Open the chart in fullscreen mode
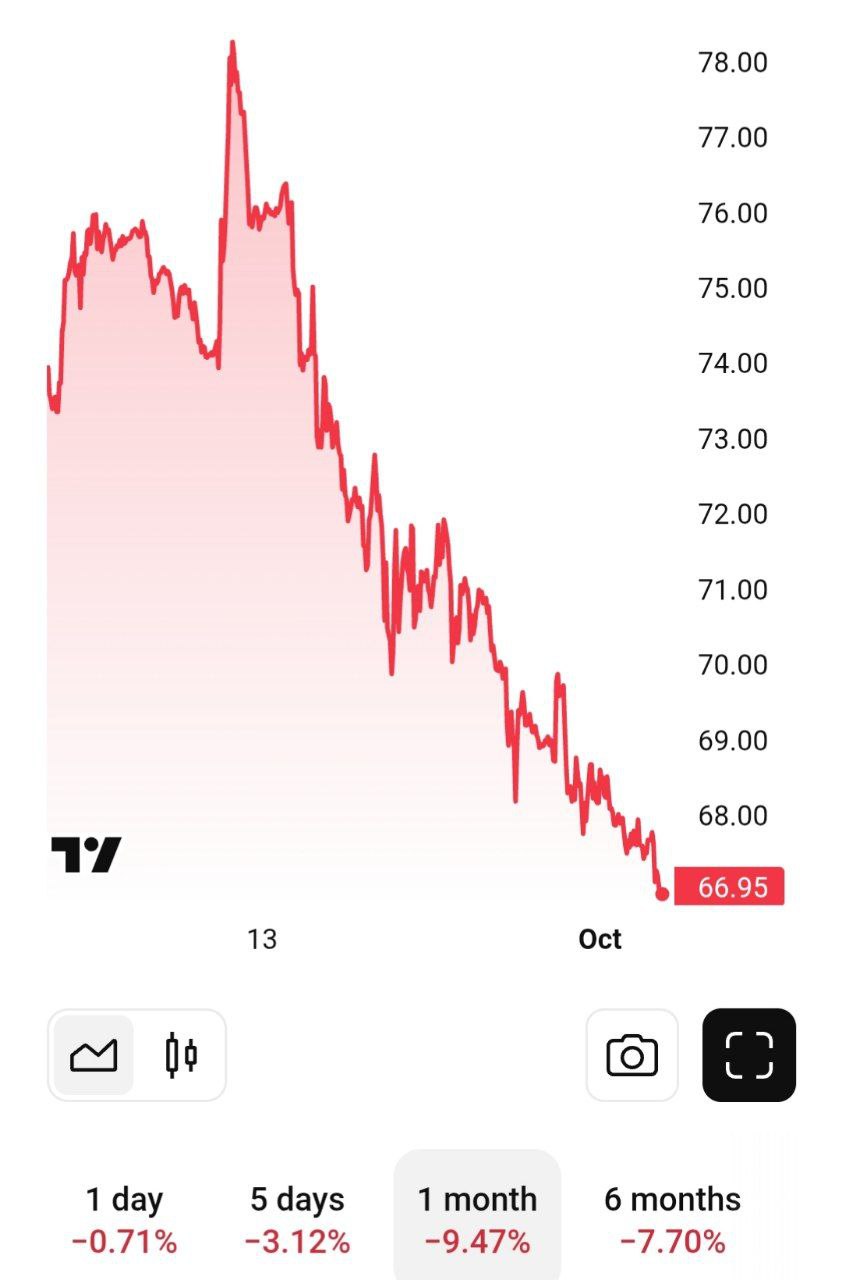This screenshot has height=1280, width=842. pos(749,1055)
